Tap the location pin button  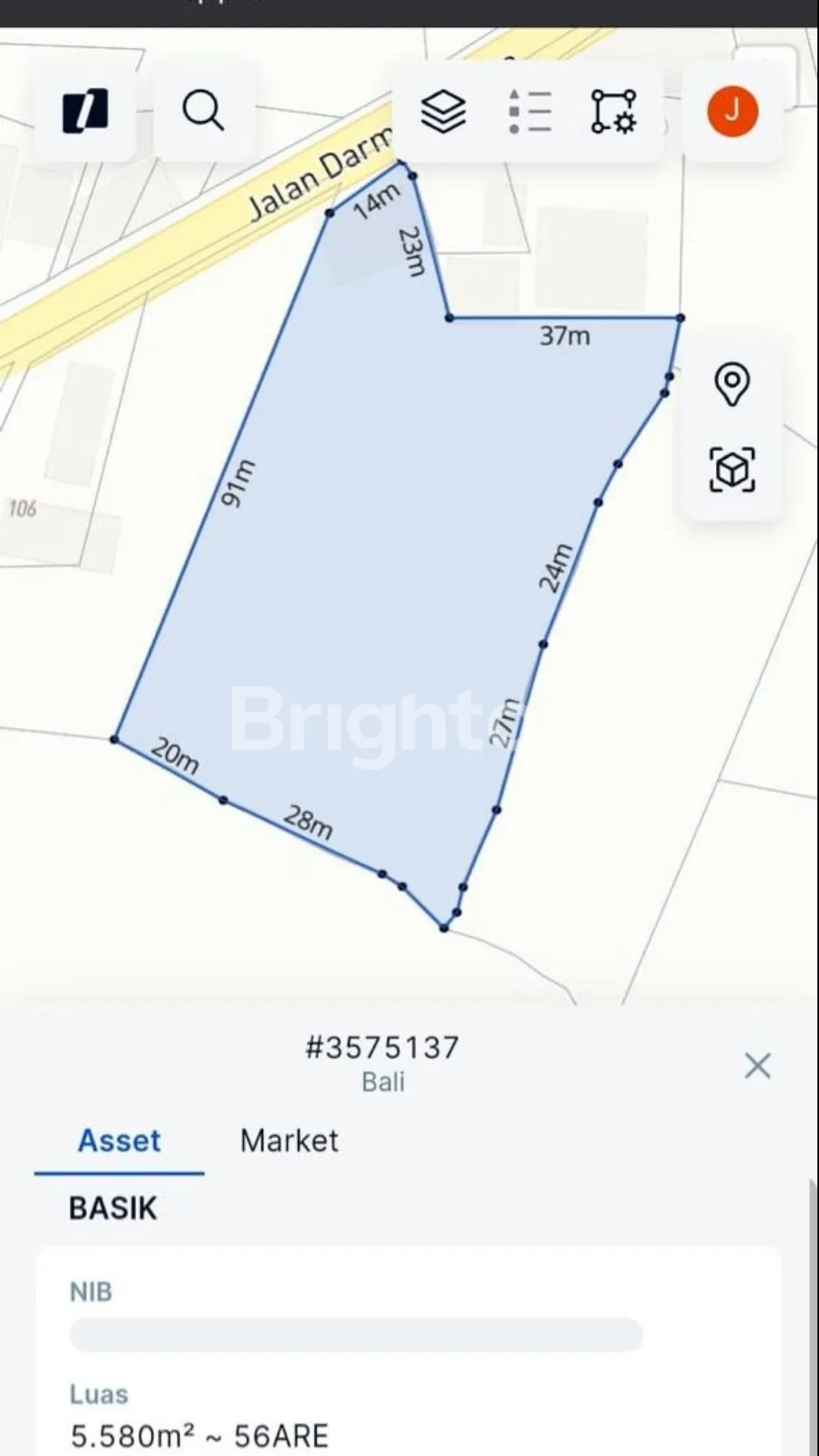[731, 384]
